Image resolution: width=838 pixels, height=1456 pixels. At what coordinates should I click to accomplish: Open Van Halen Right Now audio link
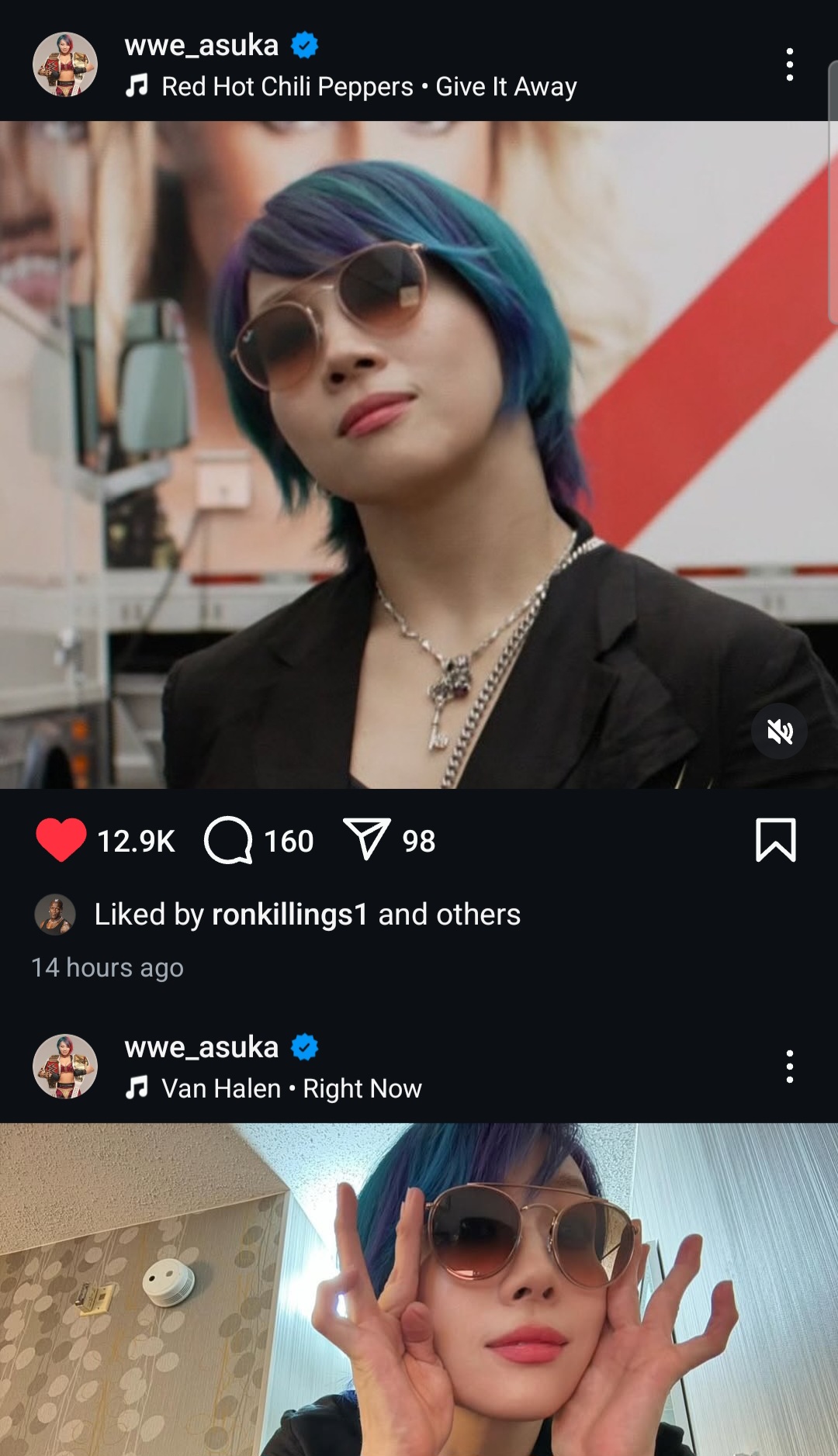(x=274, y=1088)
